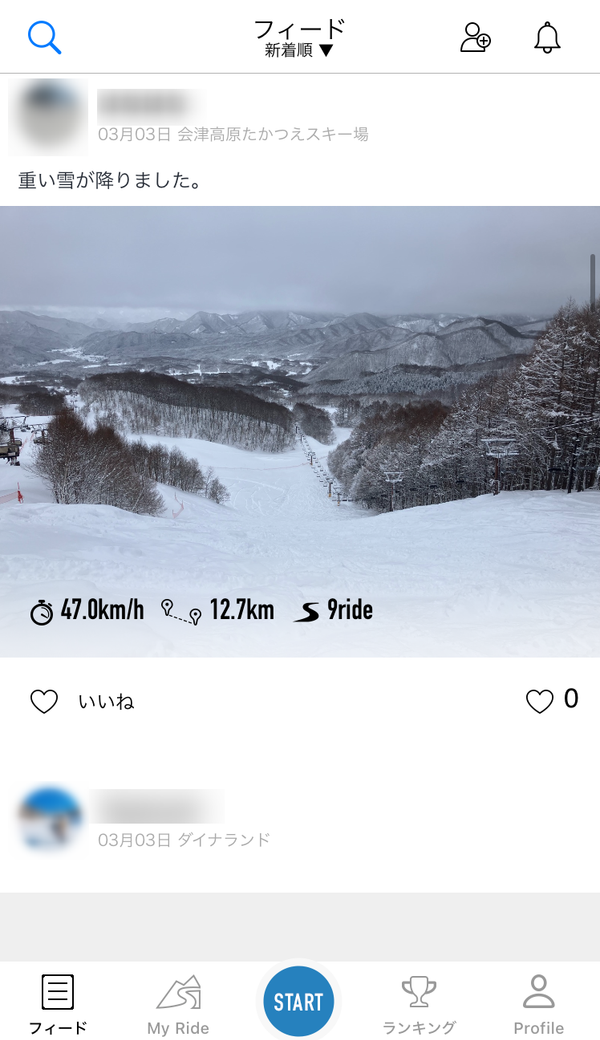Open the 会津高原たかつえスキー場 post photo
This screenshot has width=600, height=1040.
[300, 432]
